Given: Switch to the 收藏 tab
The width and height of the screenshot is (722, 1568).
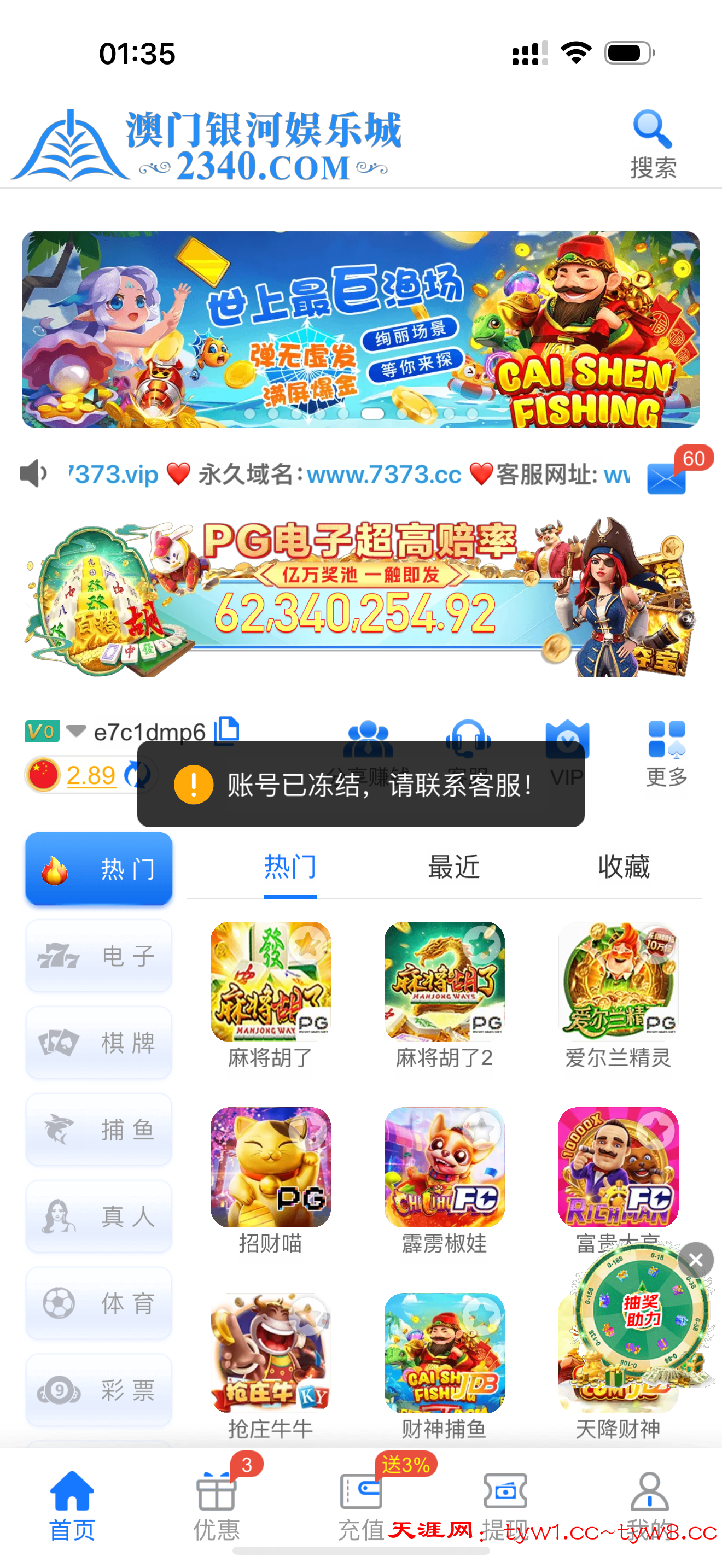Looking at the screenshot, I should point(624,867).
